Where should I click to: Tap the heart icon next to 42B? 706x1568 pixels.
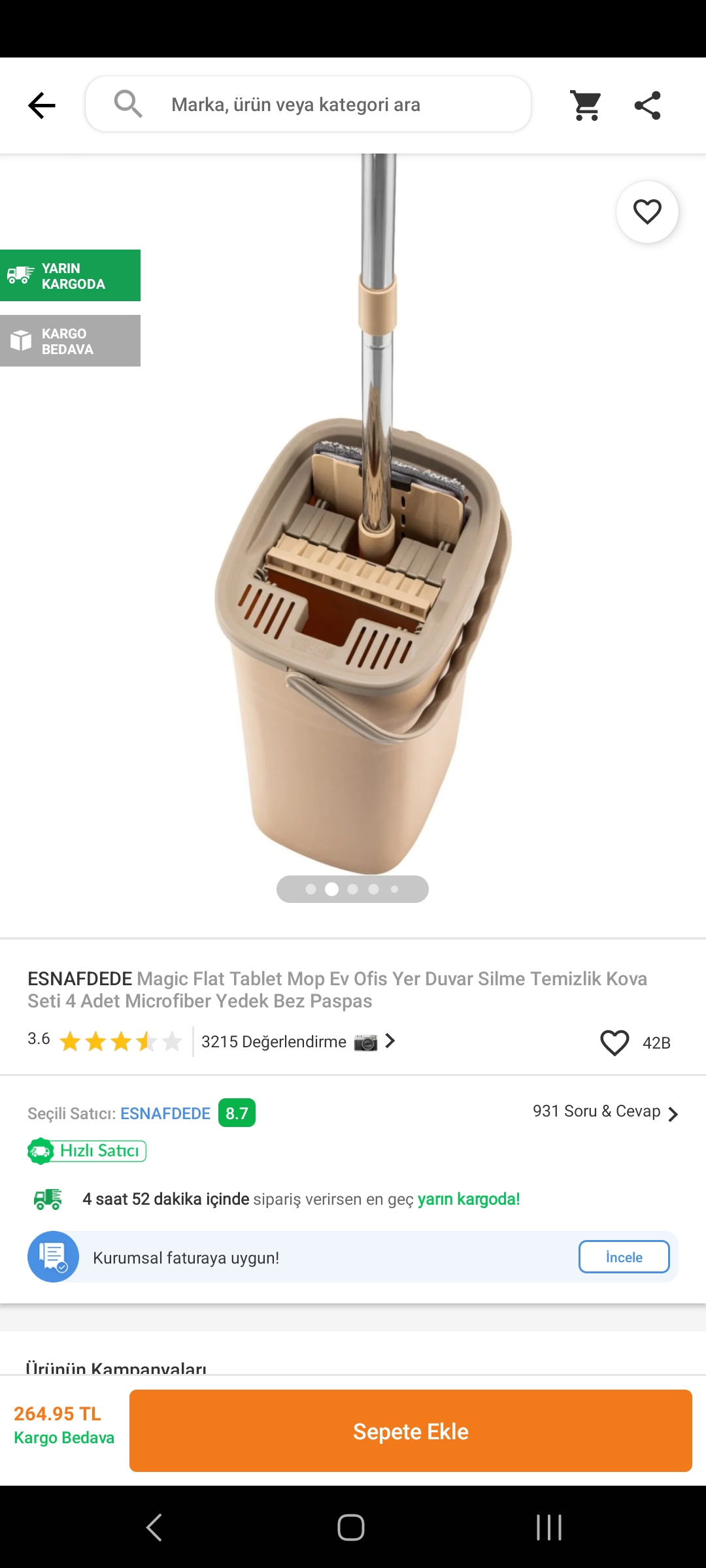point(614,1042)
